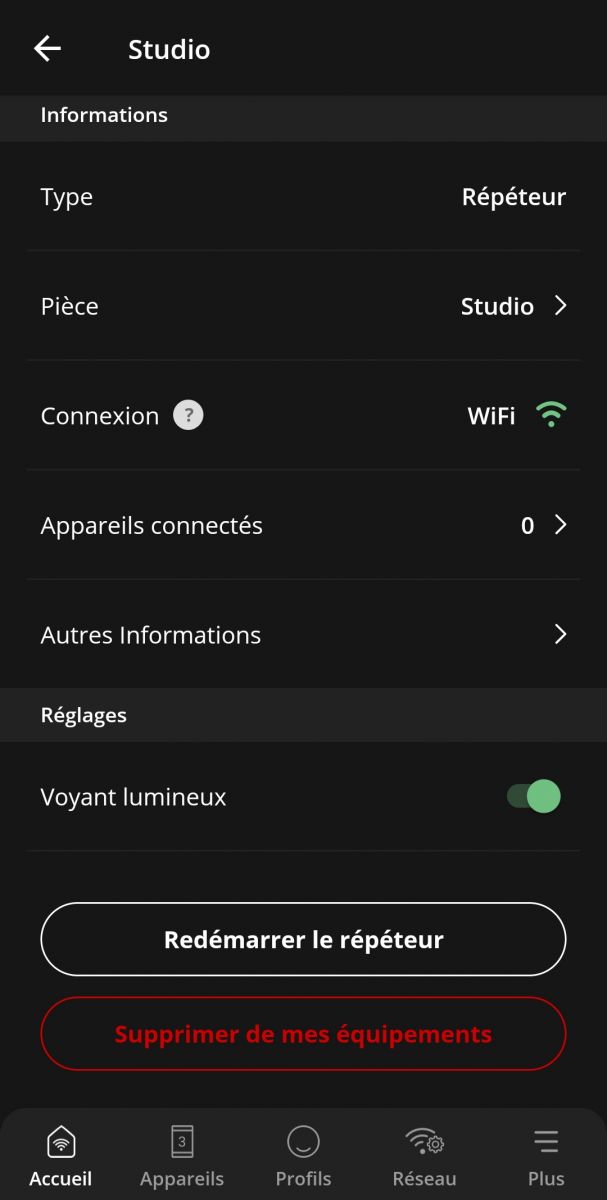Switch to the Appareils tab
The width and height of the screenshot is (607, 1200).
[x=182, y=1155]
